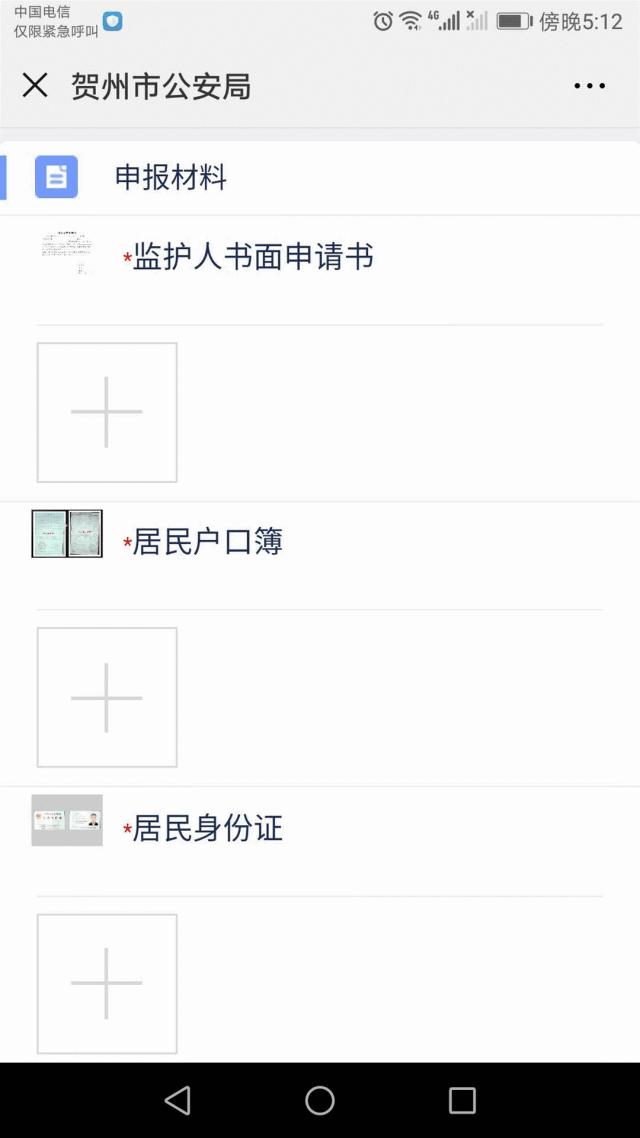
Task: Close the 贺州市公安局 page
Action: click(x=35, y=86)
